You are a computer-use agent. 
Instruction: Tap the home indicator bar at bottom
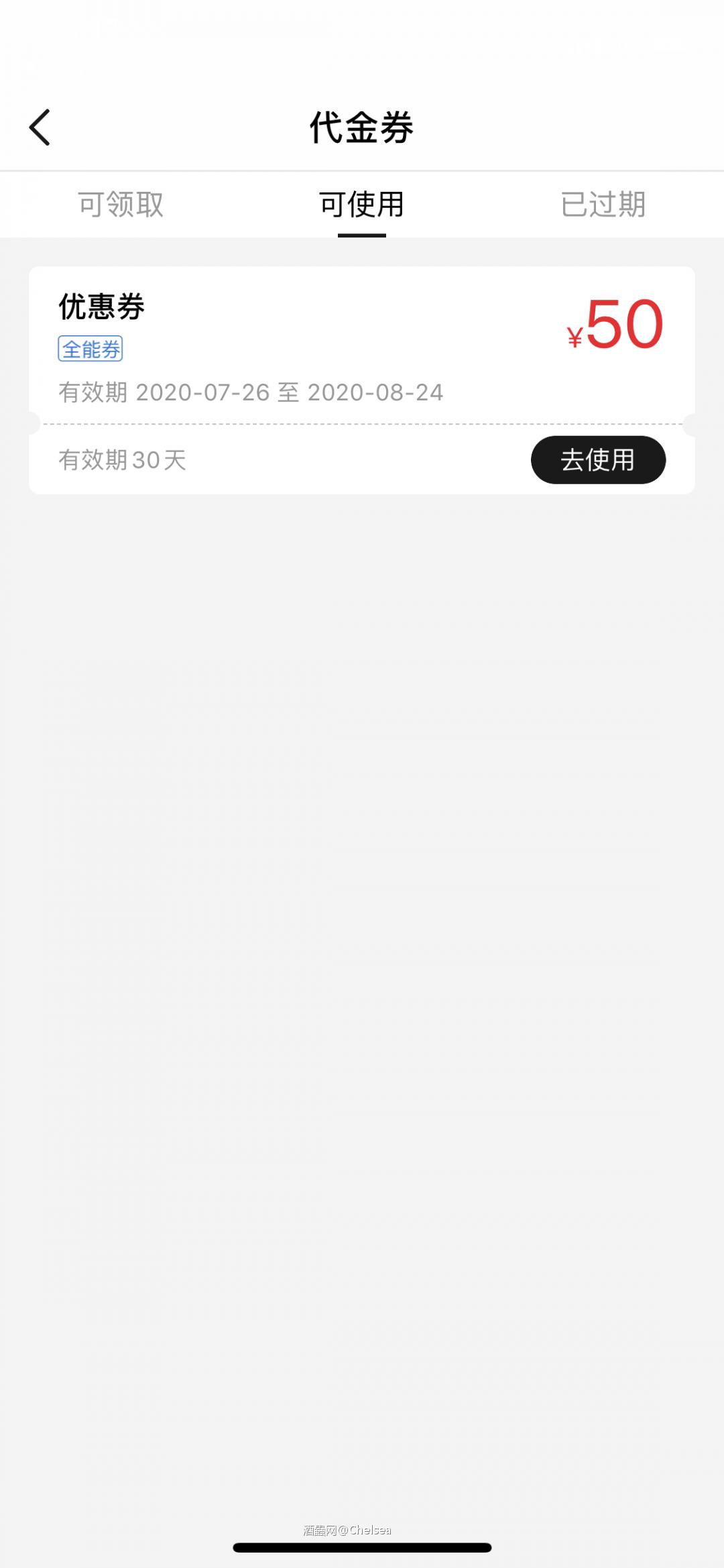[x=362, y=1547]
